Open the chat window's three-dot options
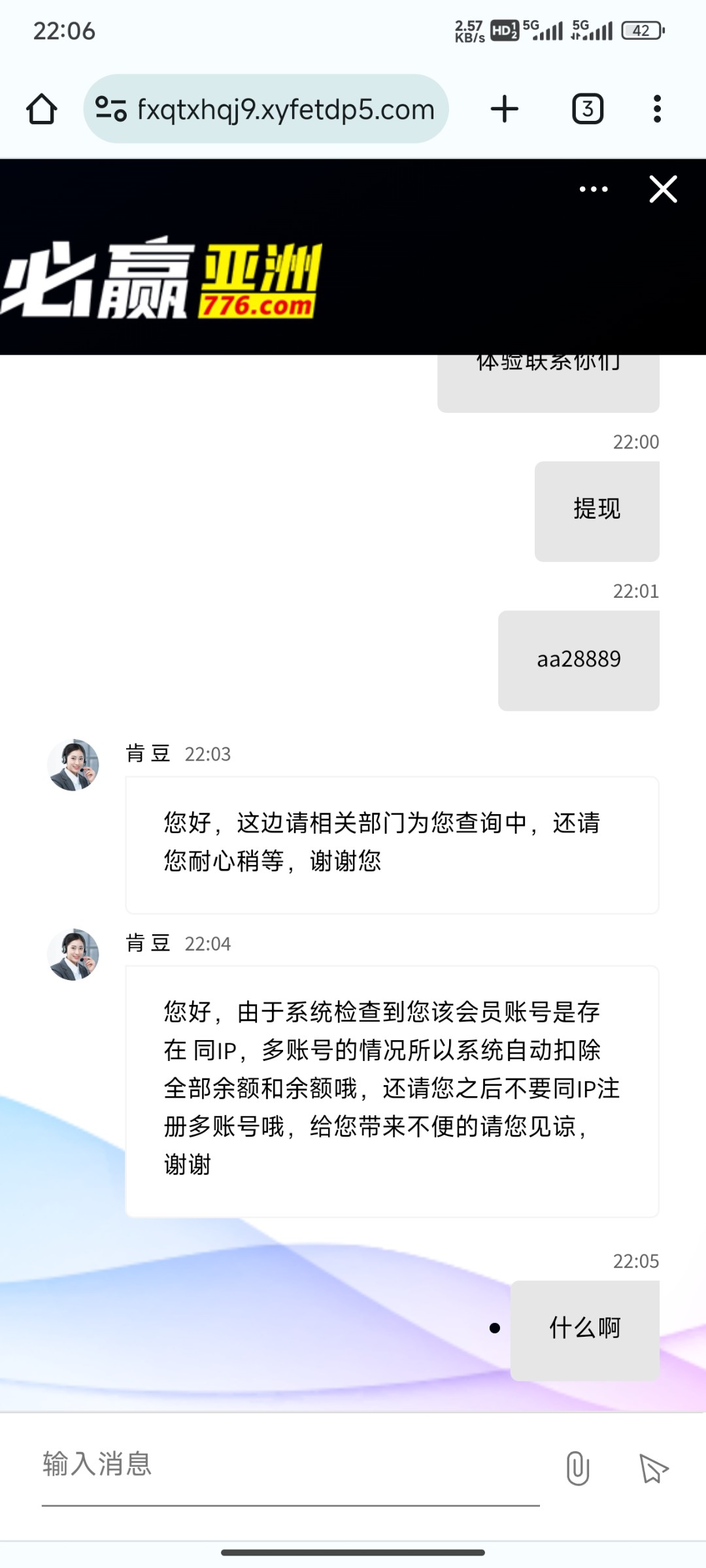The height and width of the screenshot is (1568, 706). click(x=594, y=189)
